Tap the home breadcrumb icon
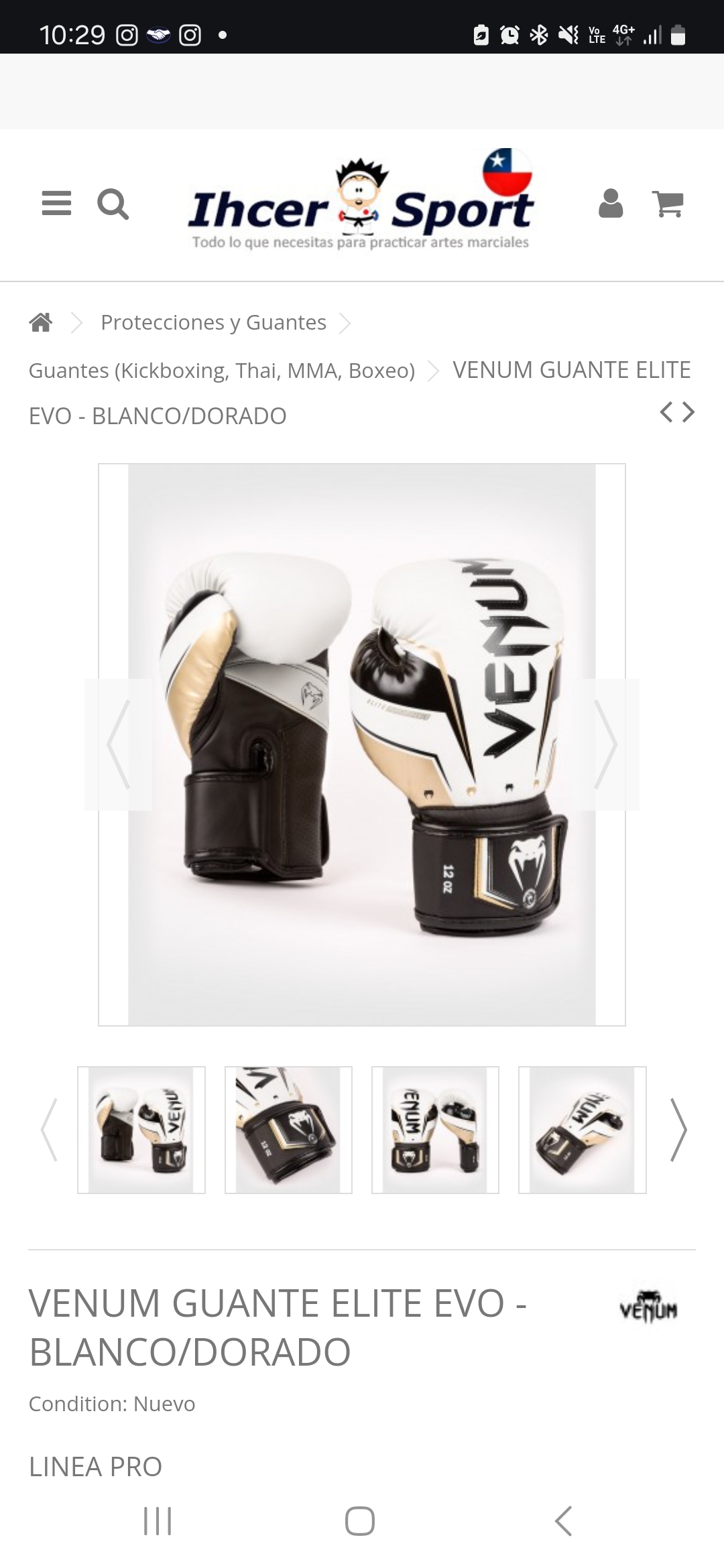The width and height of the screenshot is (724, 1568). tap(41, 322)
